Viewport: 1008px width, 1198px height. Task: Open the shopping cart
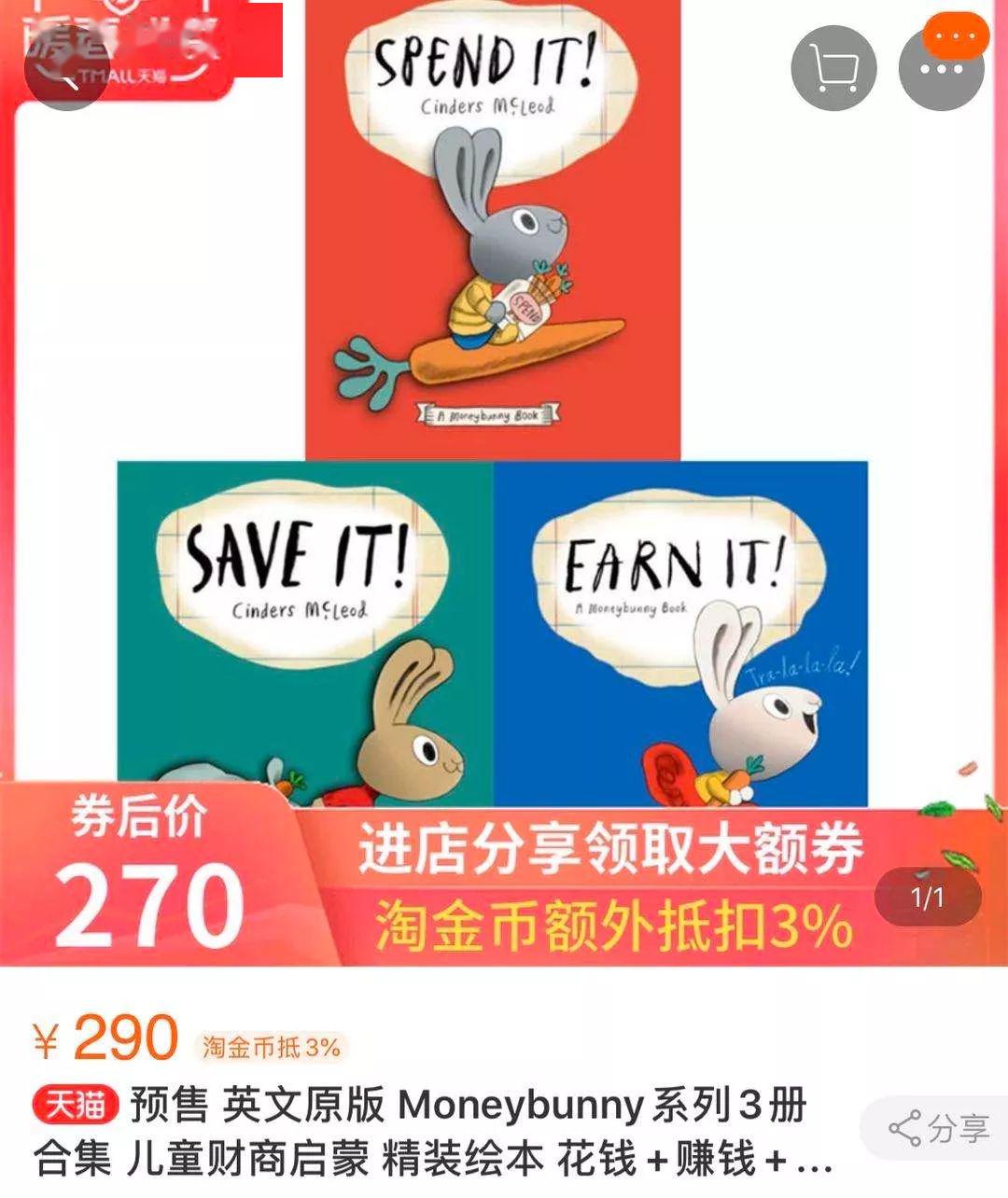tap(833, 69)
